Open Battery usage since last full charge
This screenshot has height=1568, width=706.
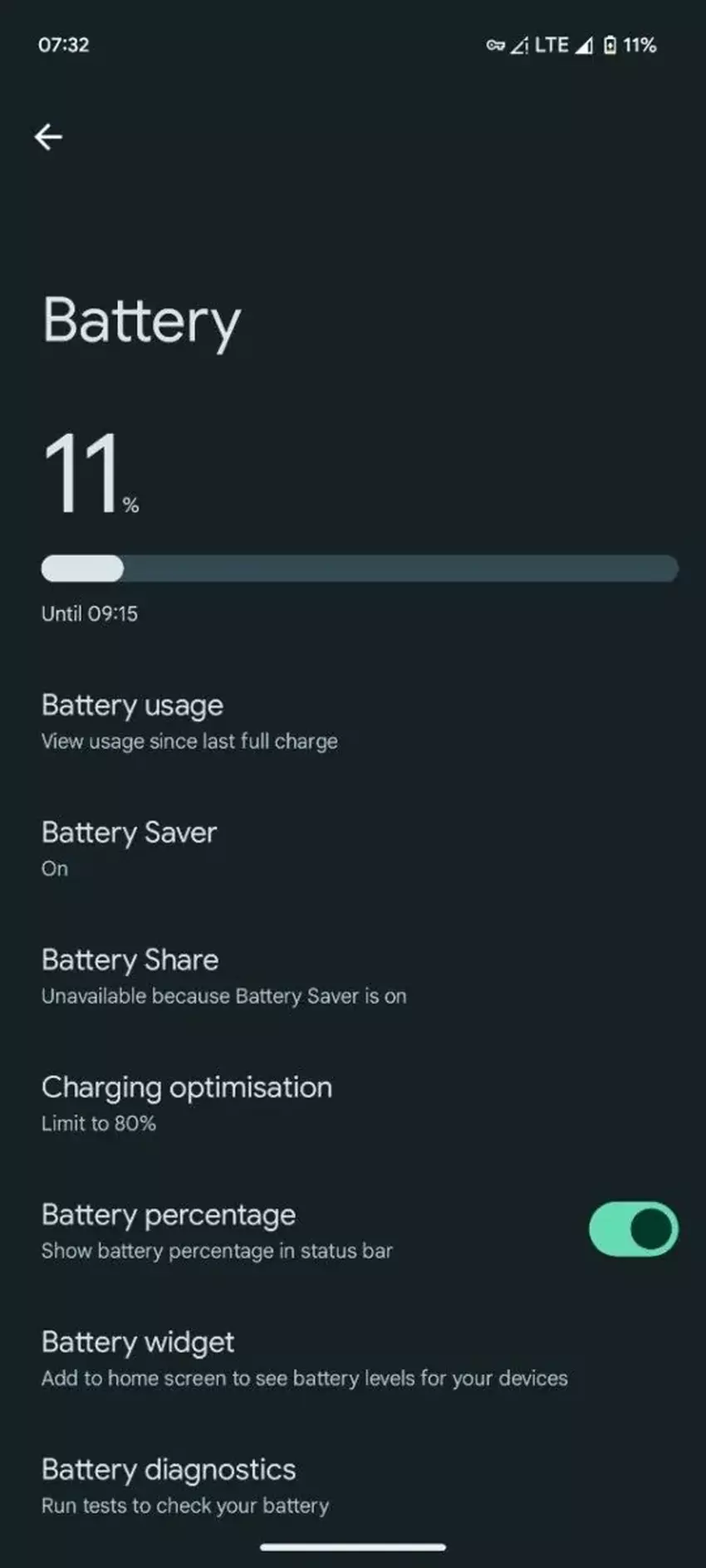click(189, 721)
